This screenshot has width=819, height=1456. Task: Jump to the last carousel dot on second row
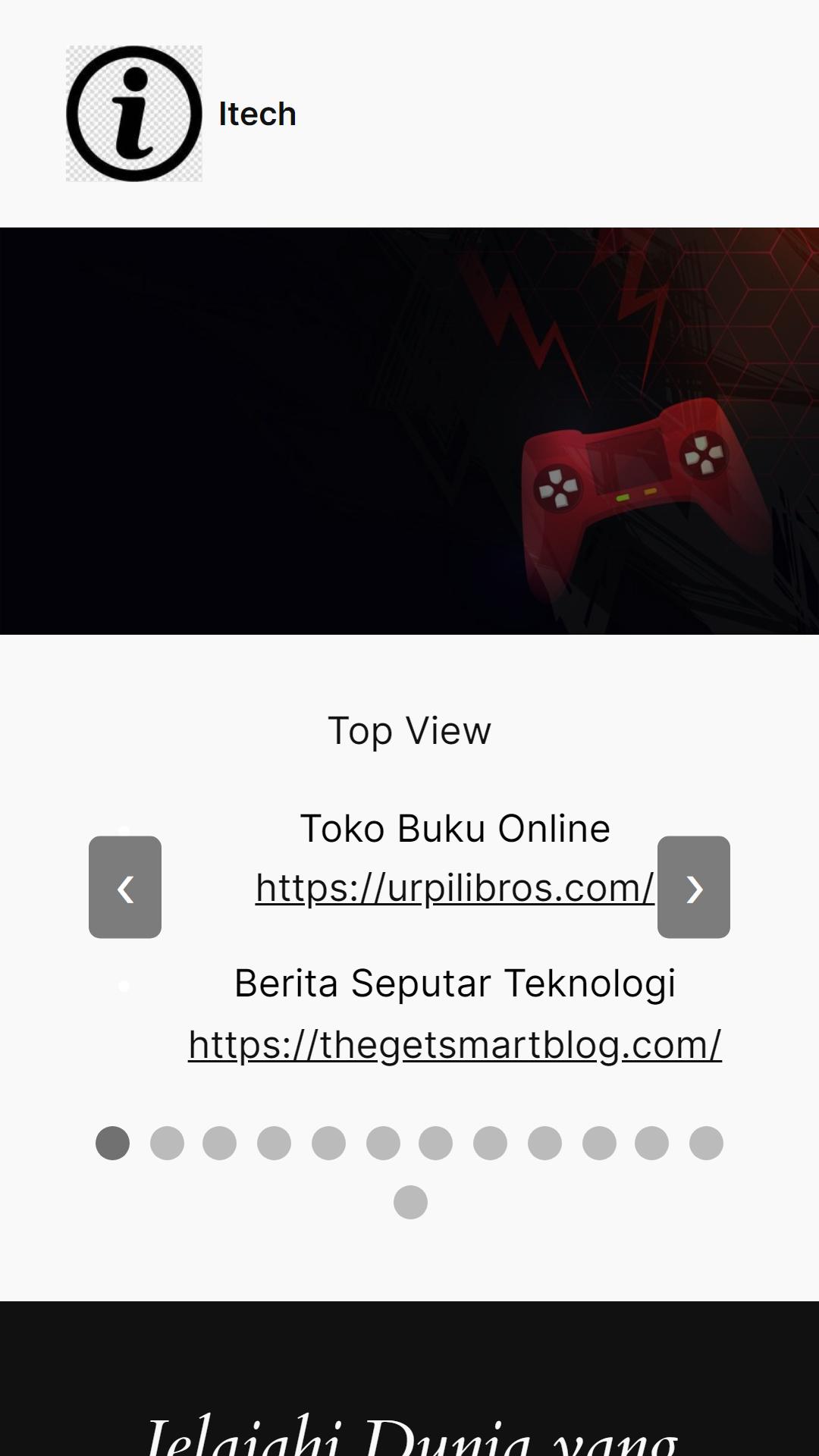pyautogui.click(x=410, y=1202)
